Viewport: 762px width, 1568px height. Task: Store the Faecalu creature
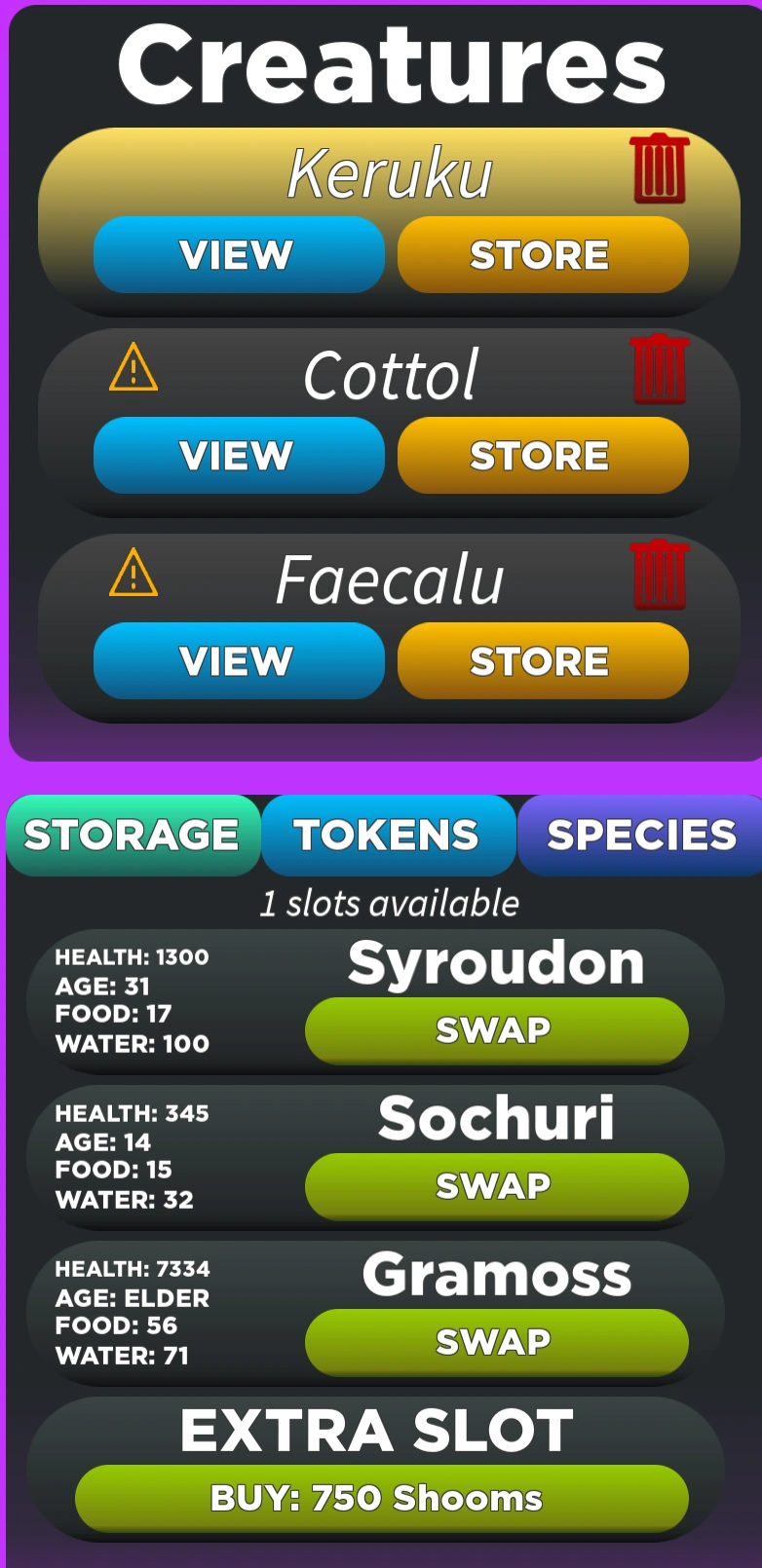543,661
